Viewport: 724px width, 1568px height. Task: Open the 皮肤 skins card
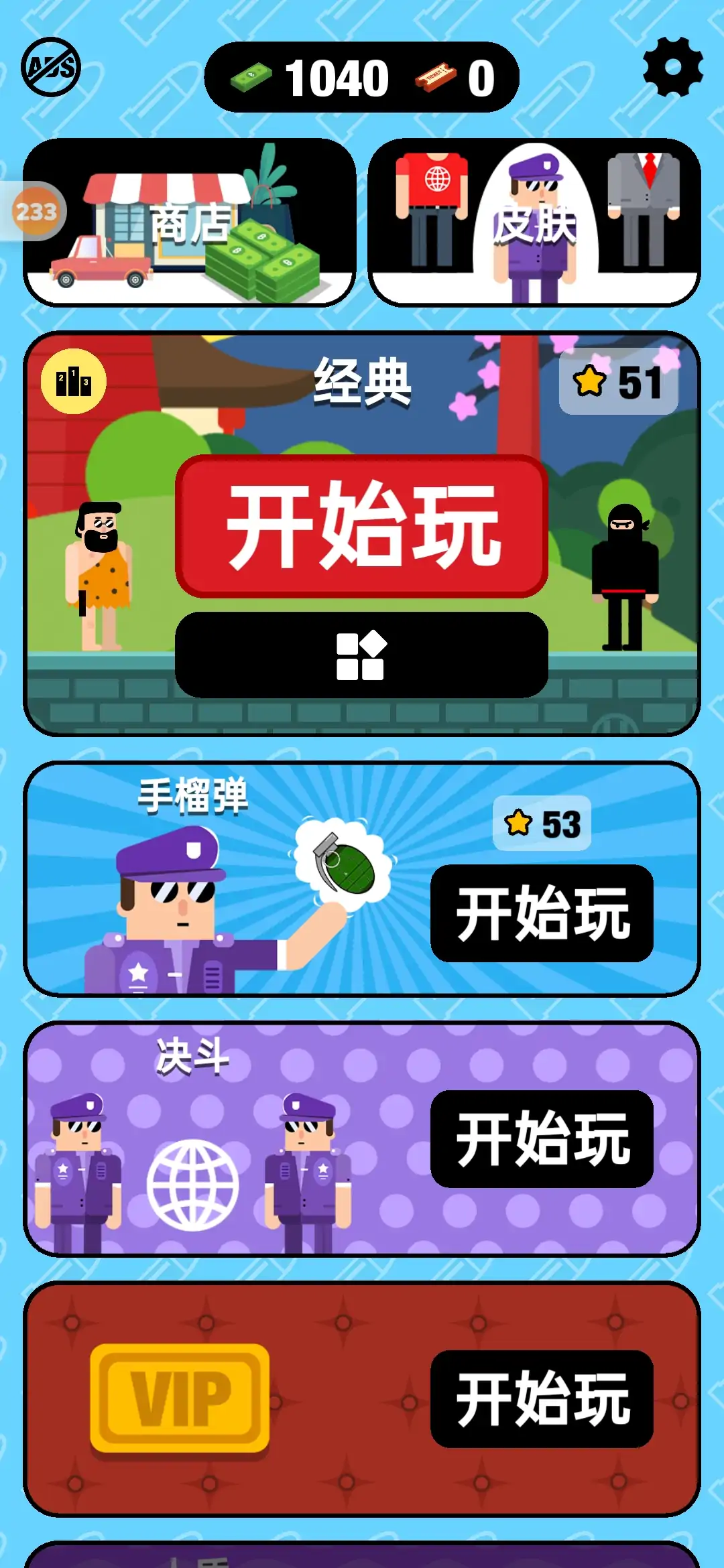(534, 223)
